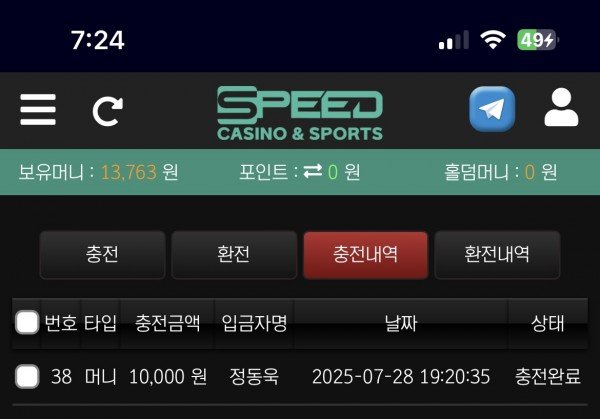The width and height of the screenshot is (600, 419).
Task: Check the select-all box in header
Action: 28,323
